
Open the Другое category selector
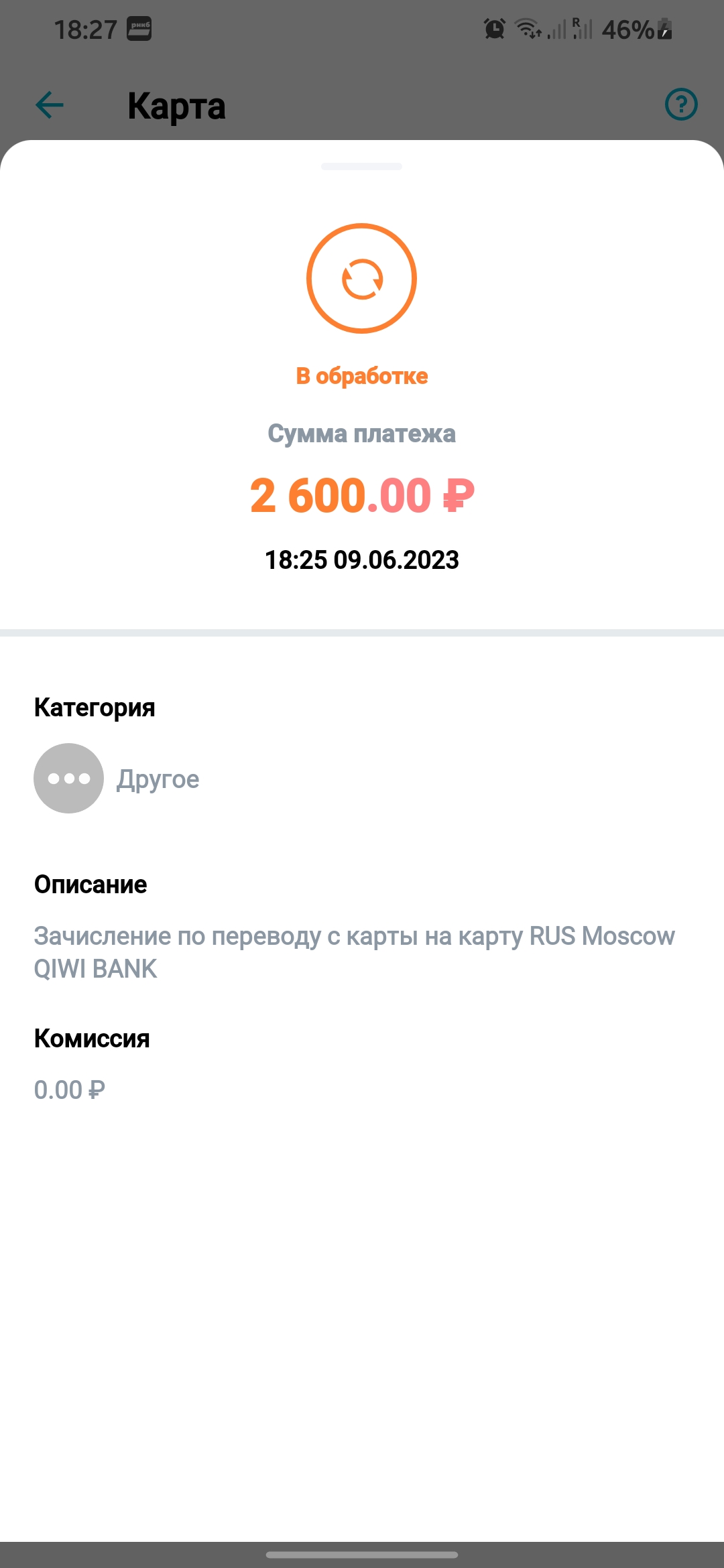tap(117, 779)
